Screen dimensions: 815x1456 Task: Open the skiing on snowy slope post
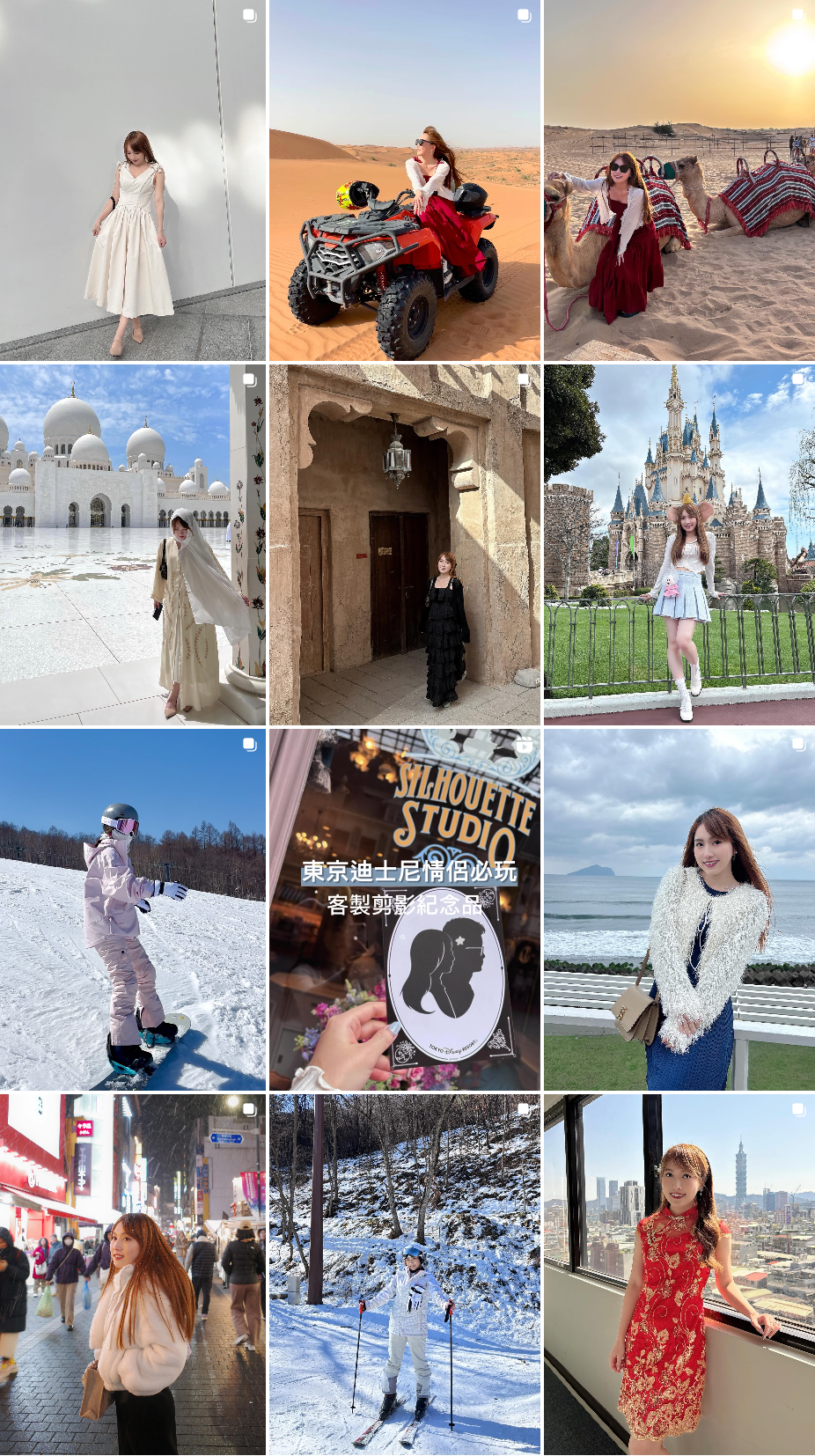[405, 1274]
